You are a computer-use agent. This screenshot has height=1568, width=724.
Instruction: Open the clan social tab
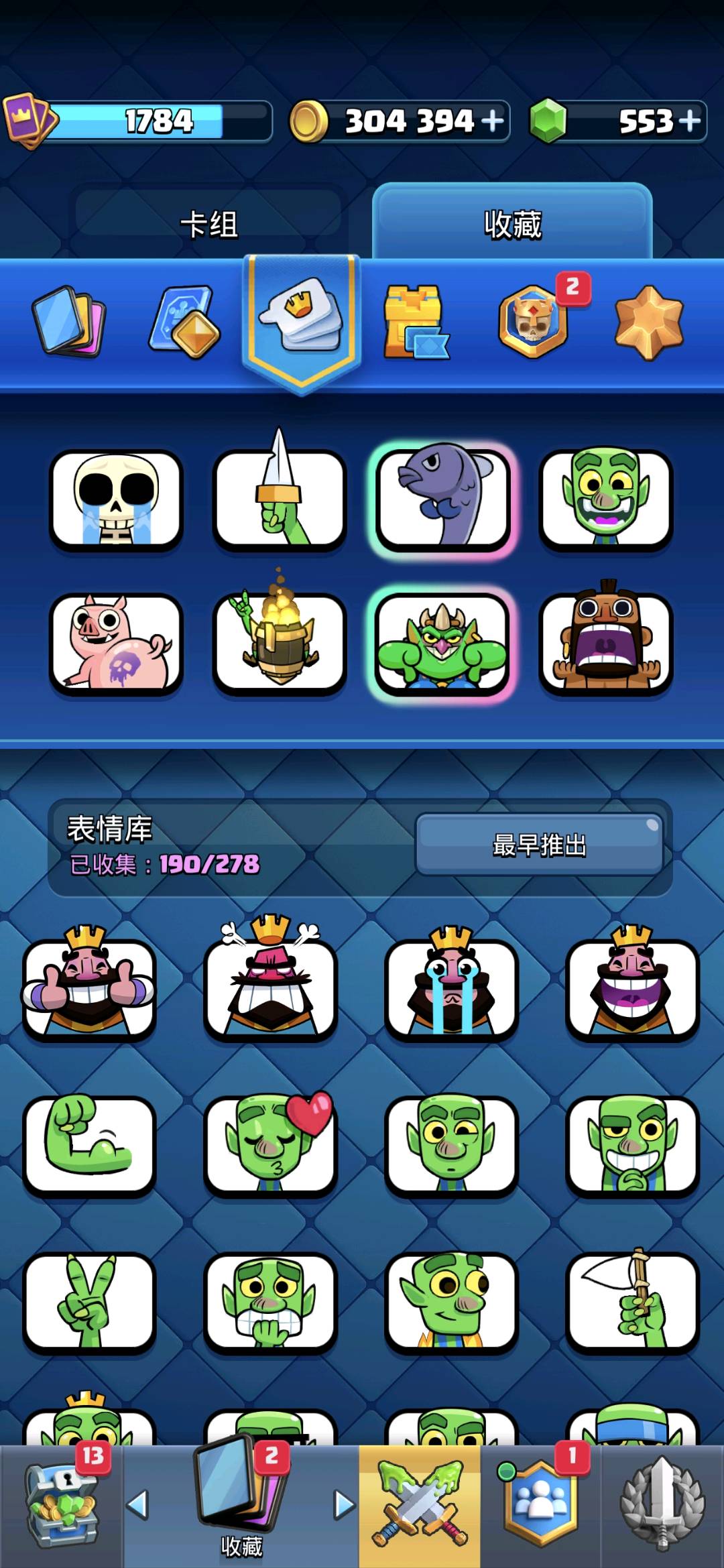[x=540, y=1506]
